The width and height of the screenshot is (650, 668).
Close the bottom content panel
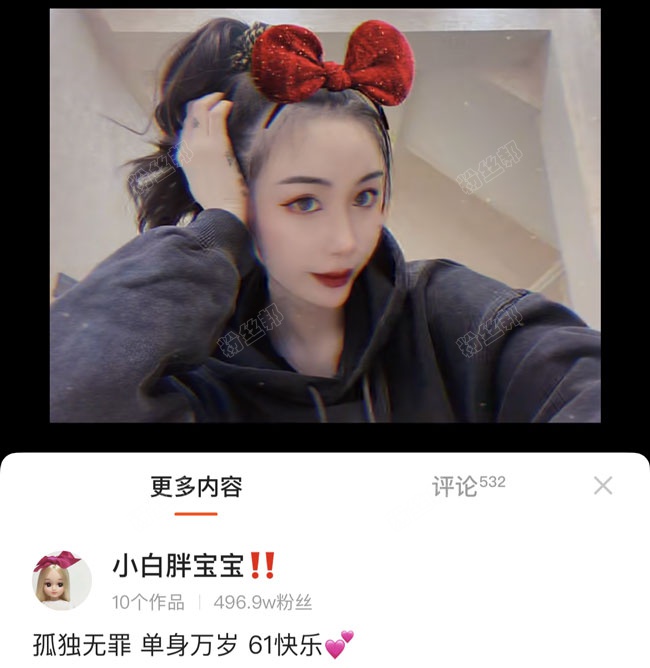[x=603, y=486]
